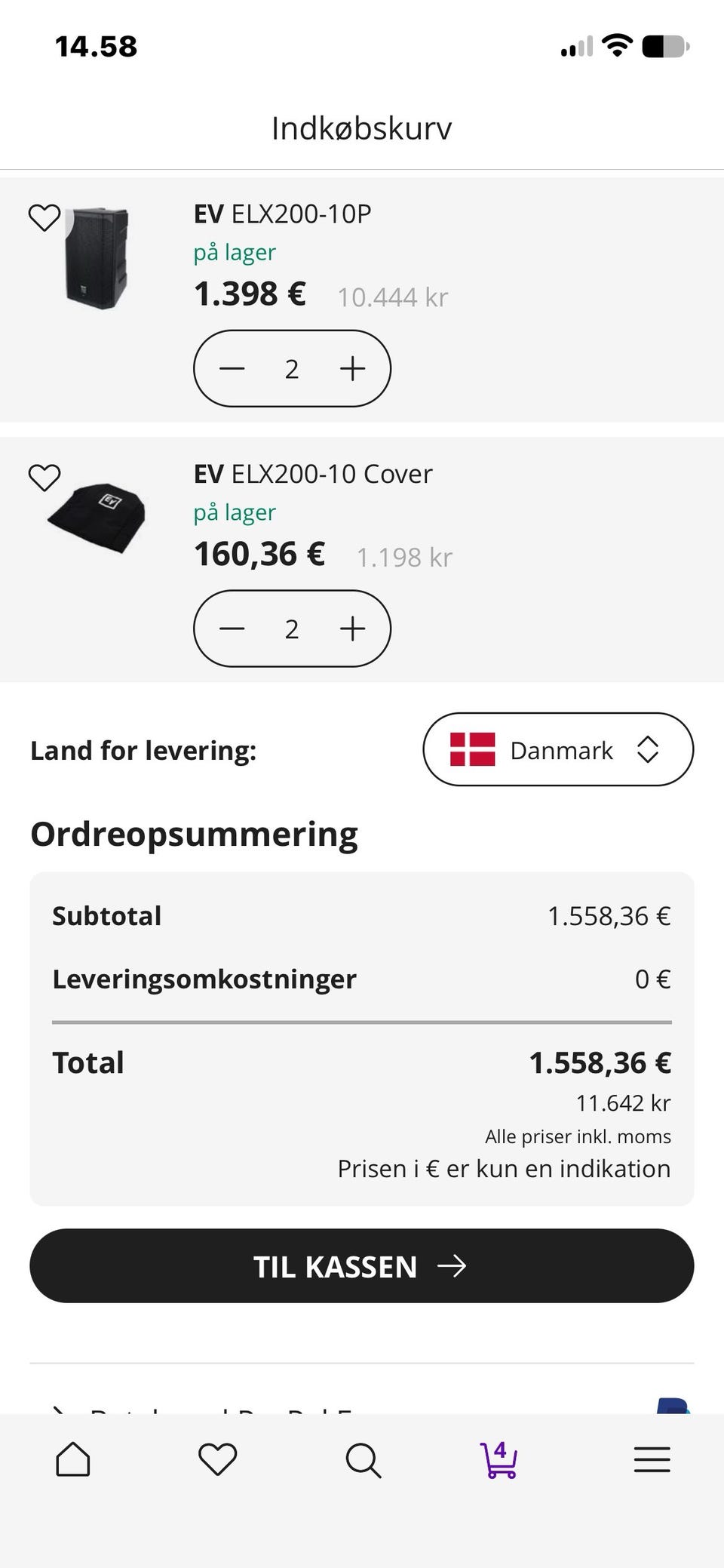Screen dimensions: 724x1568
Task: Increase quantity of ELX200-10 Cover
Action: [352, 629]
